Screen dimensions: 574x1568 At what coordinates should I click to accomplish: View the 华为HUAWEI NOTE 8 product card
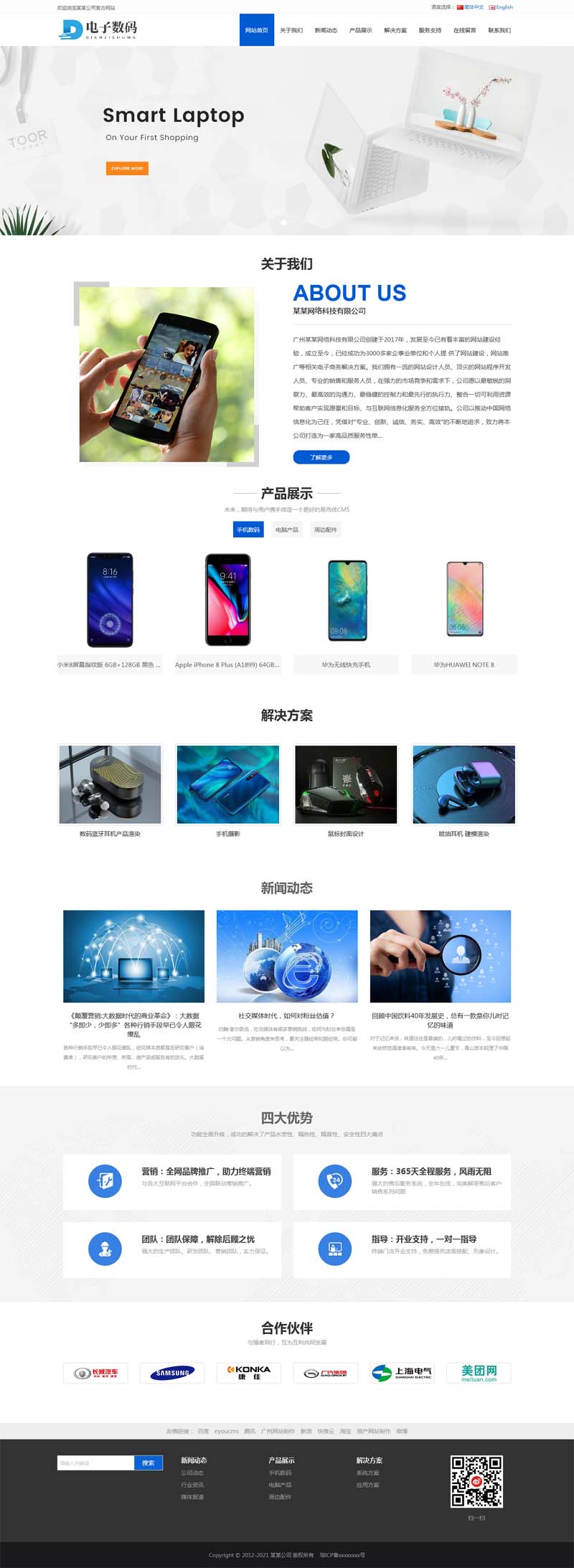(464, 665)
